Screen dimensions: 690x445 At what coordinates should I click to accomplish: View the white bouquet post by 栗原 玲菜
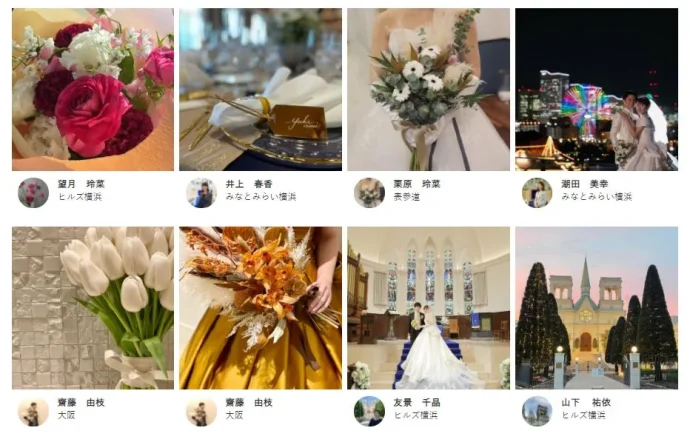point(428,90)
